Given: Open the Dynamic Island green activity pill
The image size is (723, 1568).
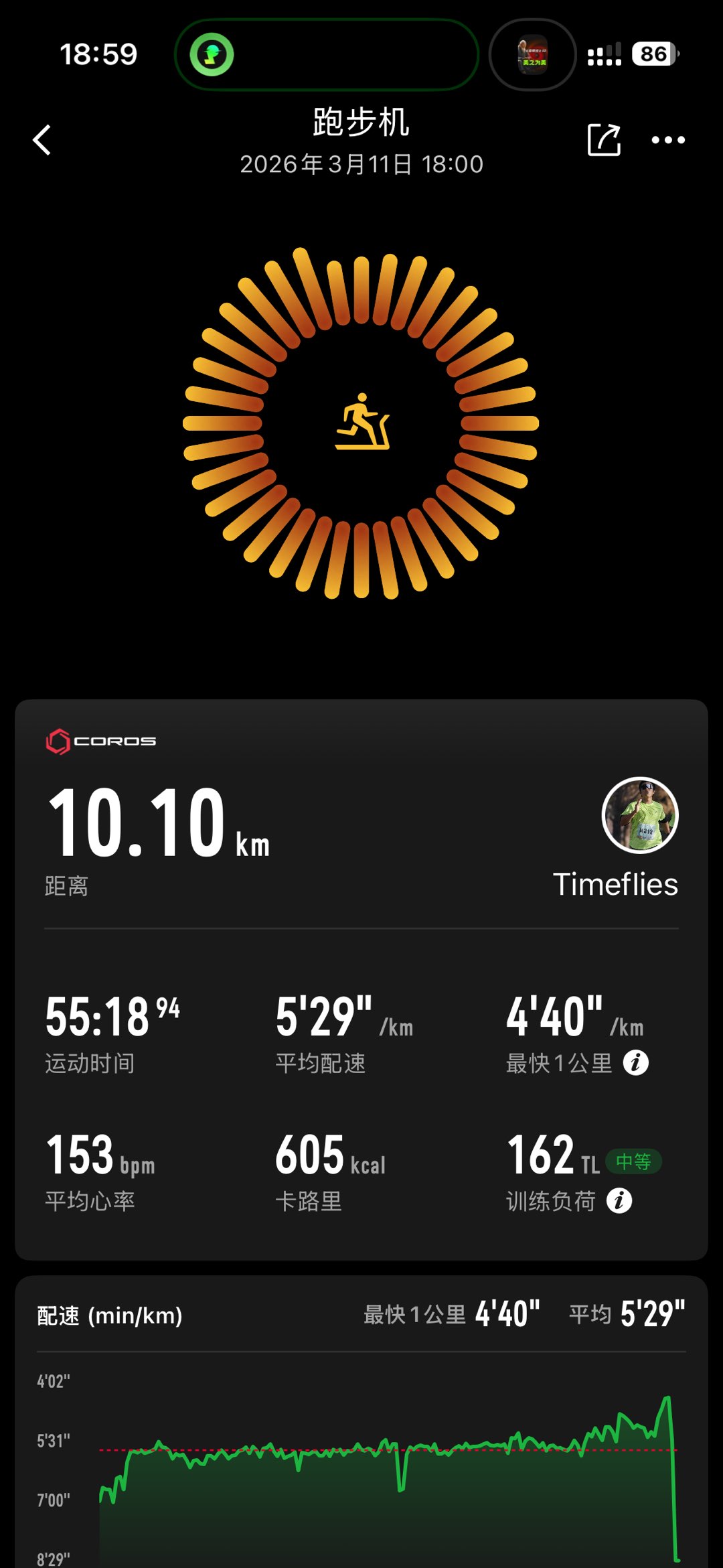Looking at the screenshot, I should [x=326, y=54].
